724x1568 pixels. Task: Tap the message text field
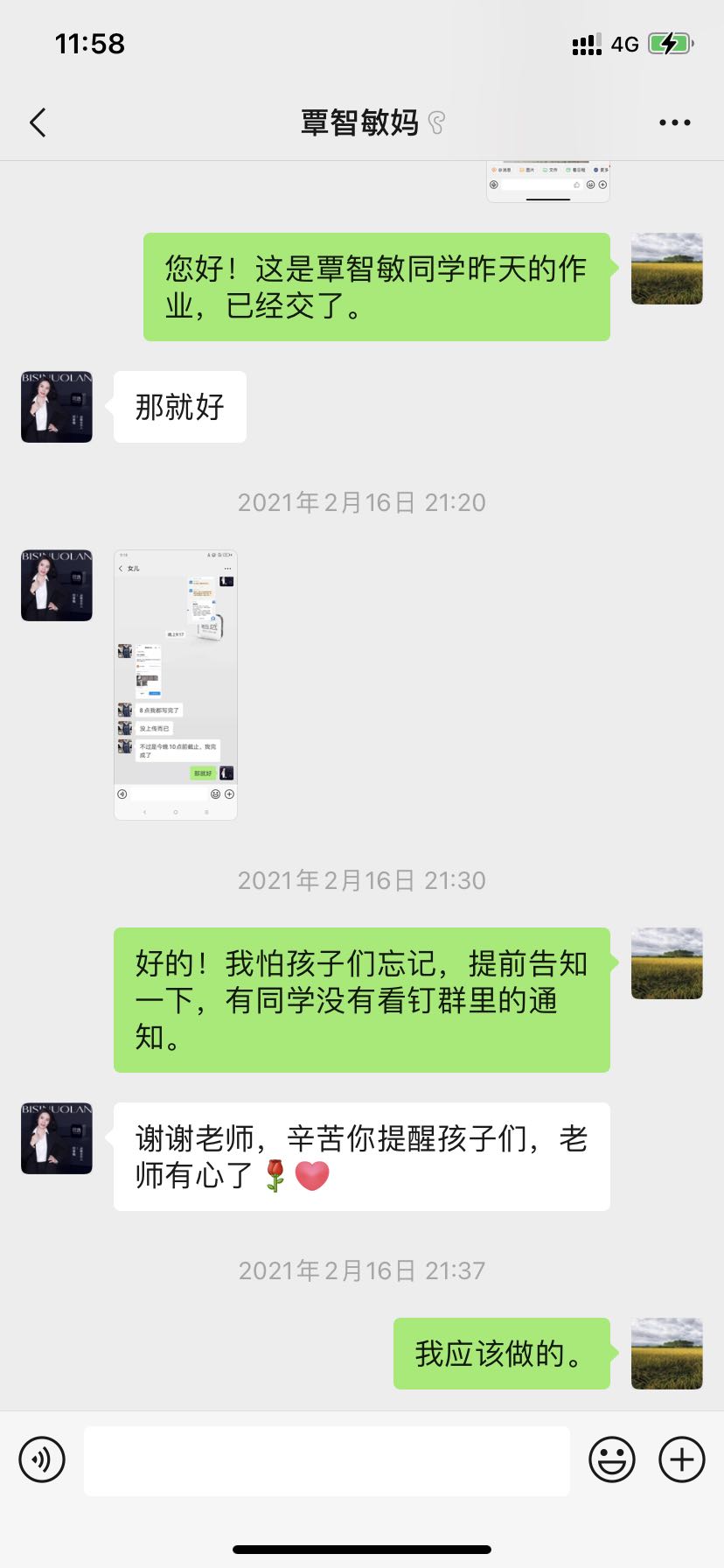pos(326,1460)
